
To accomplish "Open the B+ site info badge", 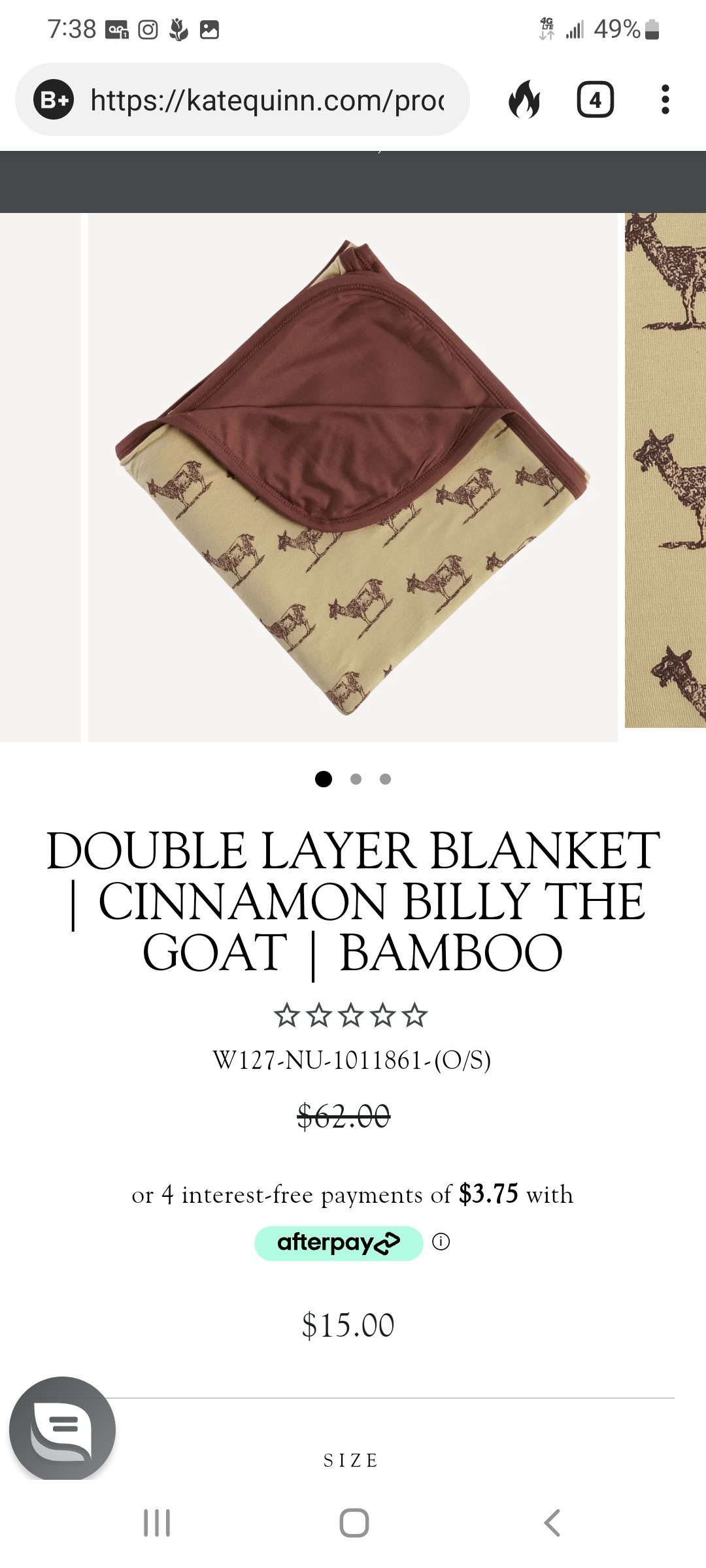I will tap(54, 100).
